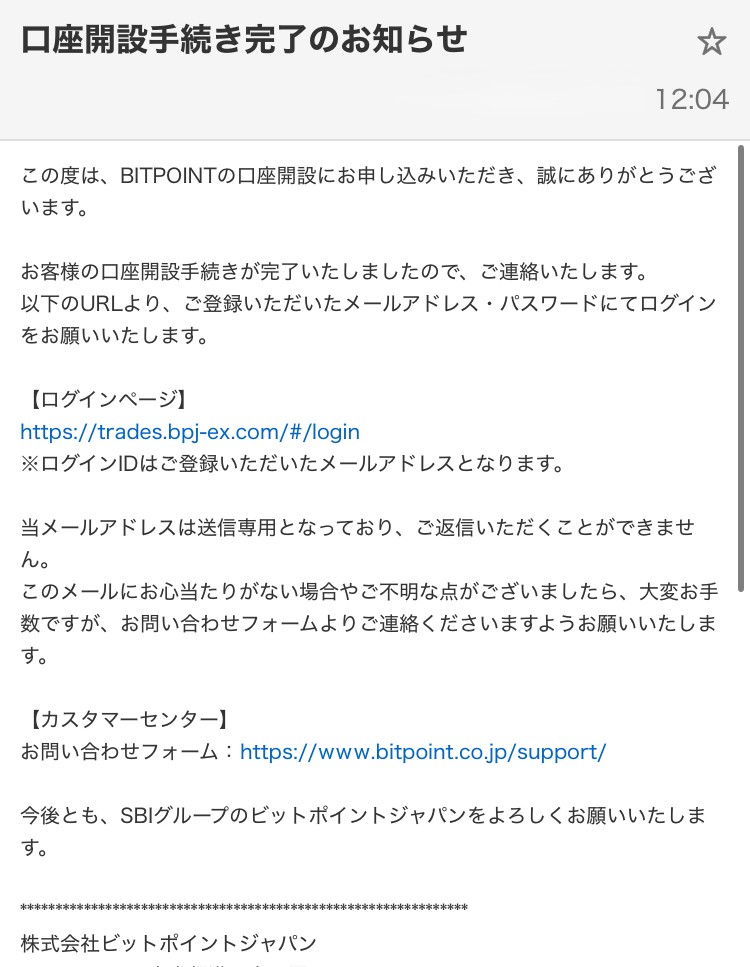Image resolution: width=750 pixels, height=967 pixels.
Task: Open the bitpoint.co.jp support form link
Action: coord(423,751)
